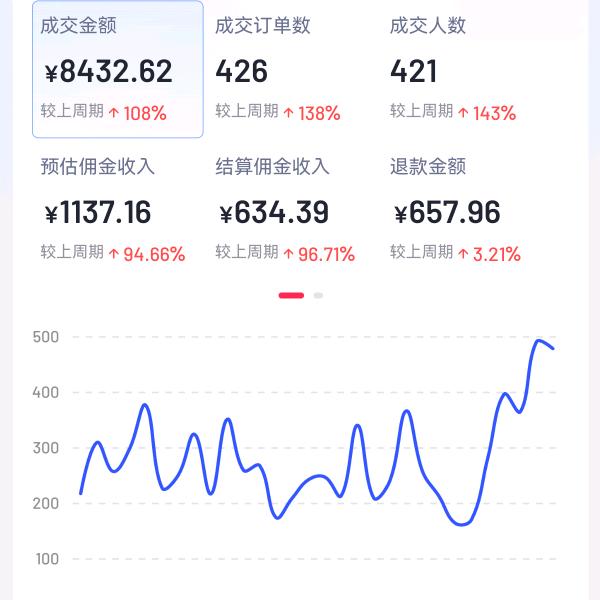The width and height of the screenshot is (600, 600).
Task: Select the 退款金额 metric card
Action: coord(467,211)
